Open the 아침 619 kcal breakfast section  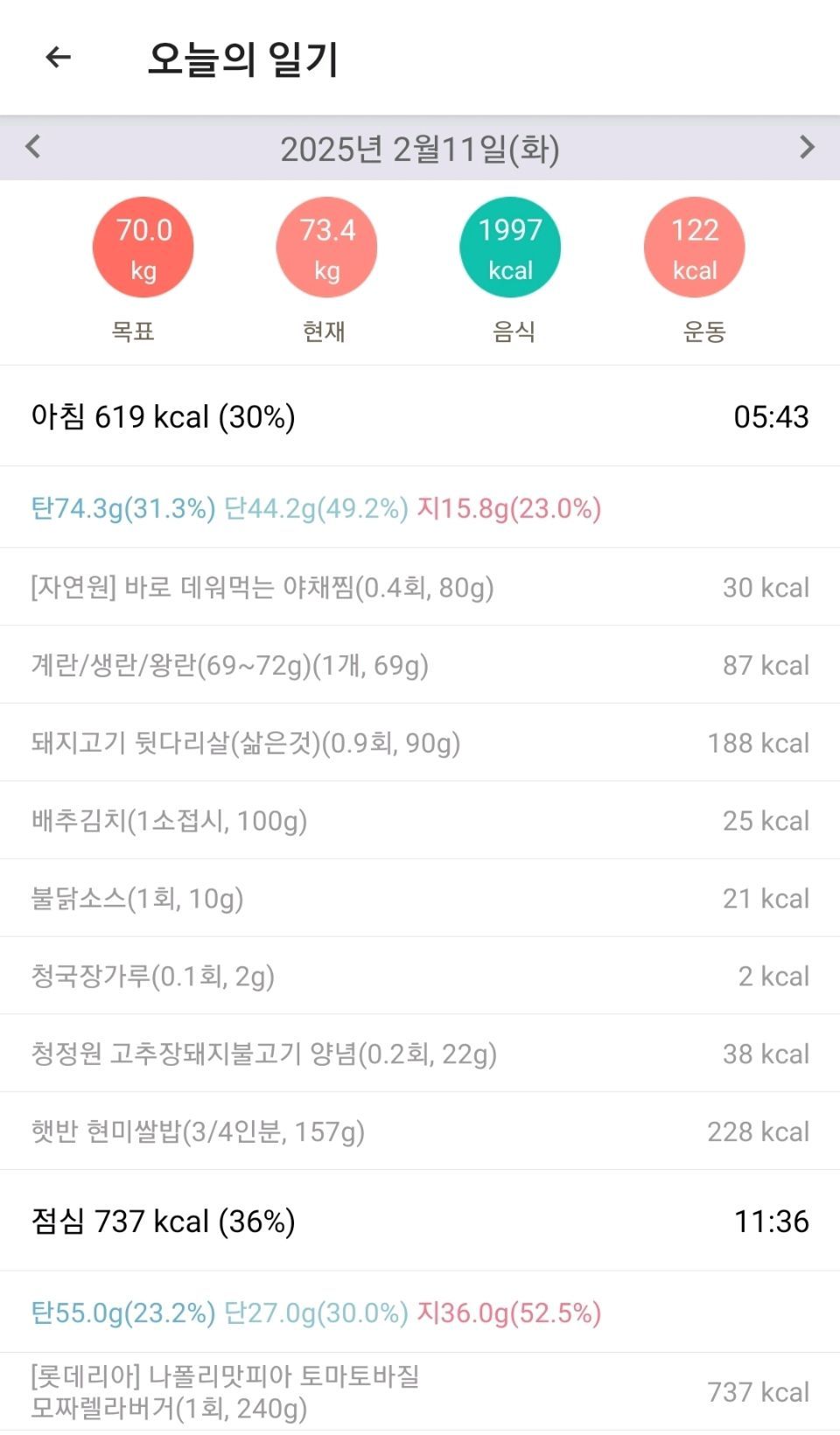(420, 416)
